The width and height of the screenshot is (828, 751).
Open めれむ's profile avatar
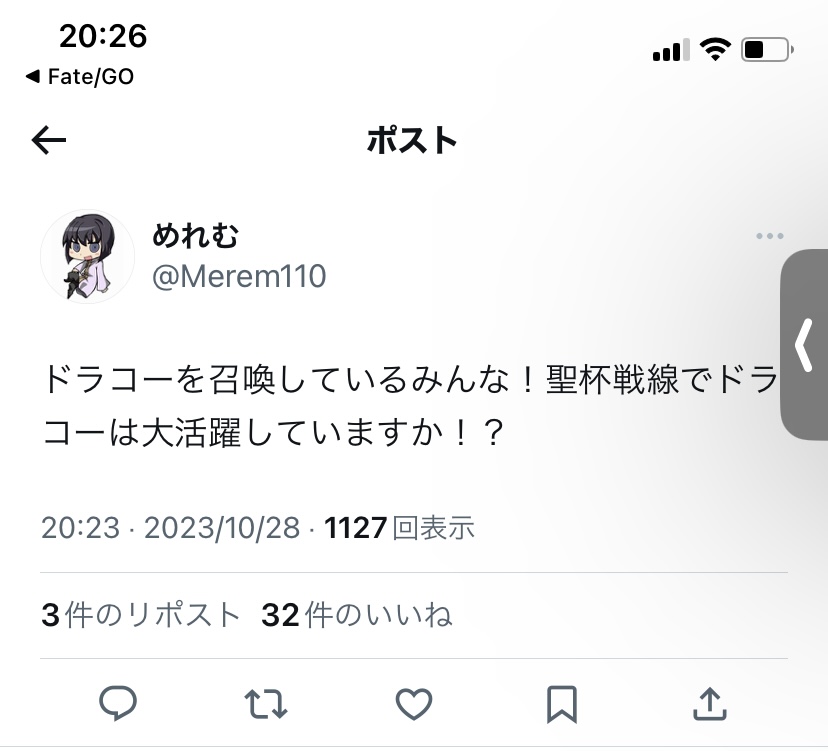point(87,257)
